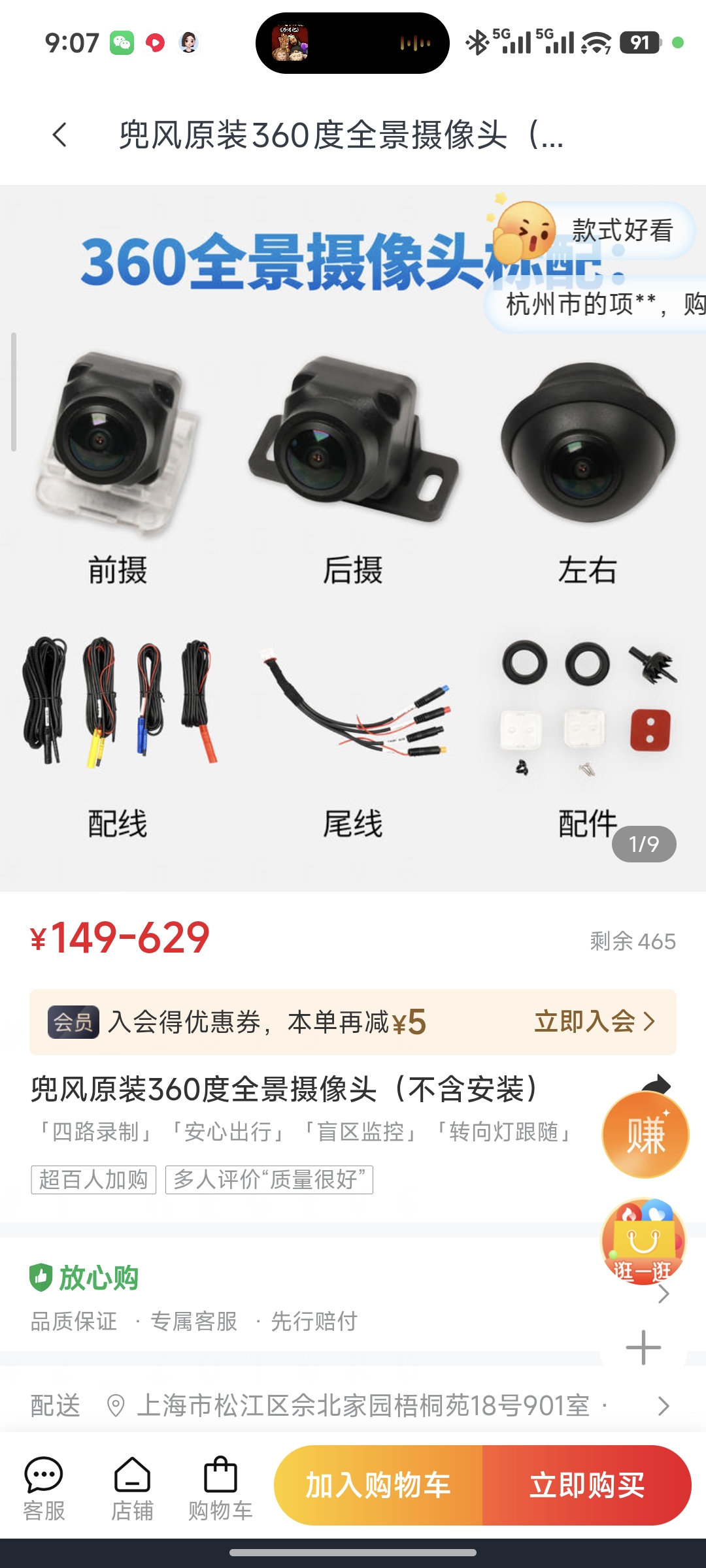Open the 逛一逛 shopping bag bubble

click(643, 1241)
